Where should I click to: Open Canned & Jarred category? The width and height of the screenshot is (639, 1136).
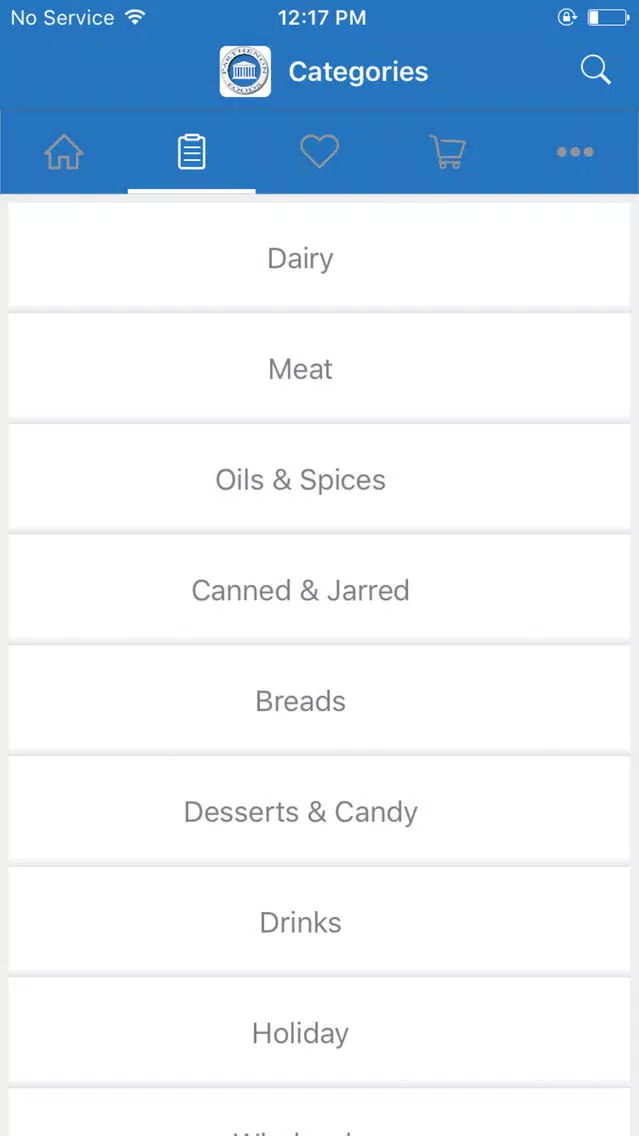coord(320,588)
